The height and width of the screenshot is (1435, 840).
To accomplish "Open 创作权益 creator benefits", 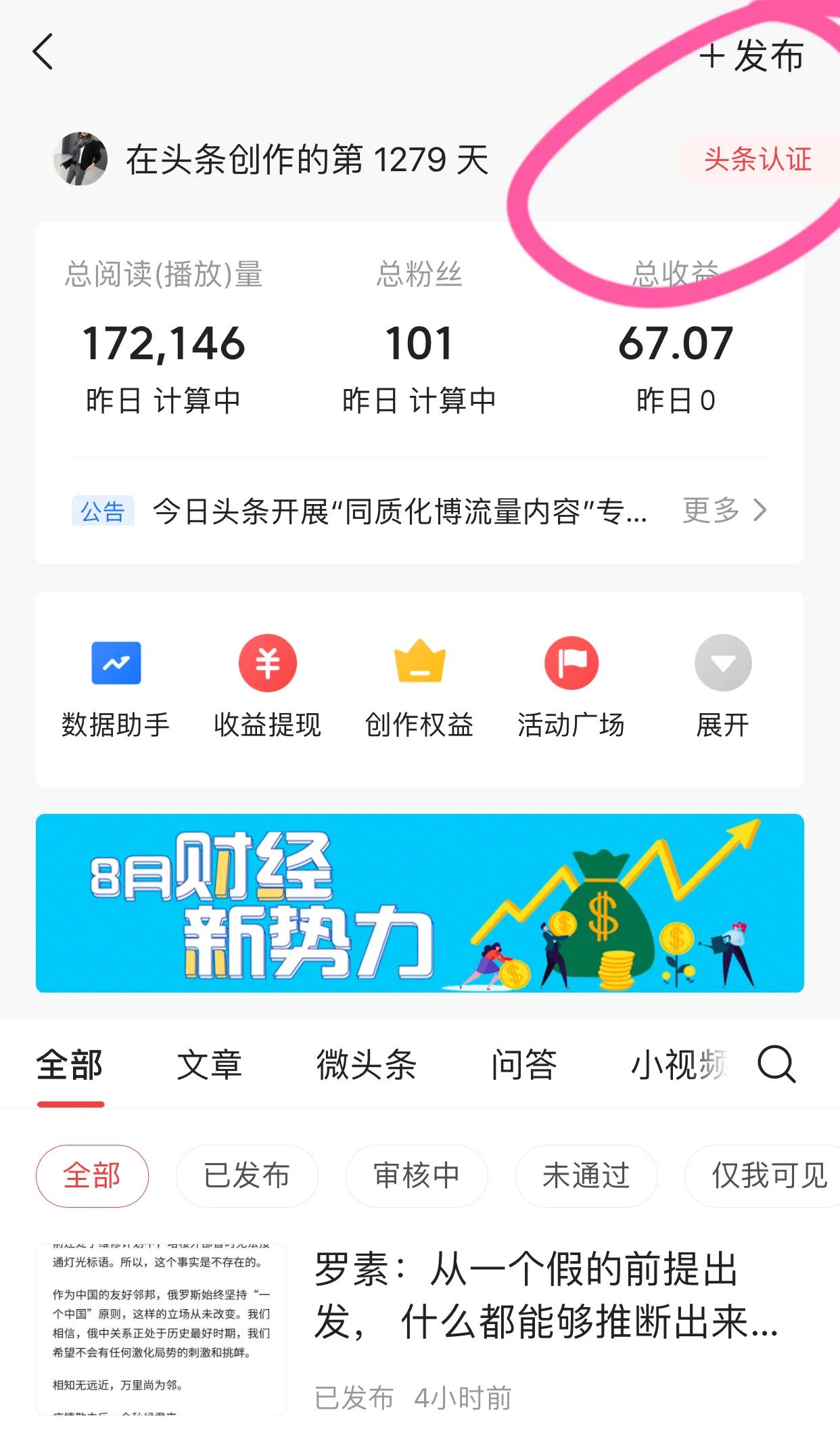I will (419, 683).
